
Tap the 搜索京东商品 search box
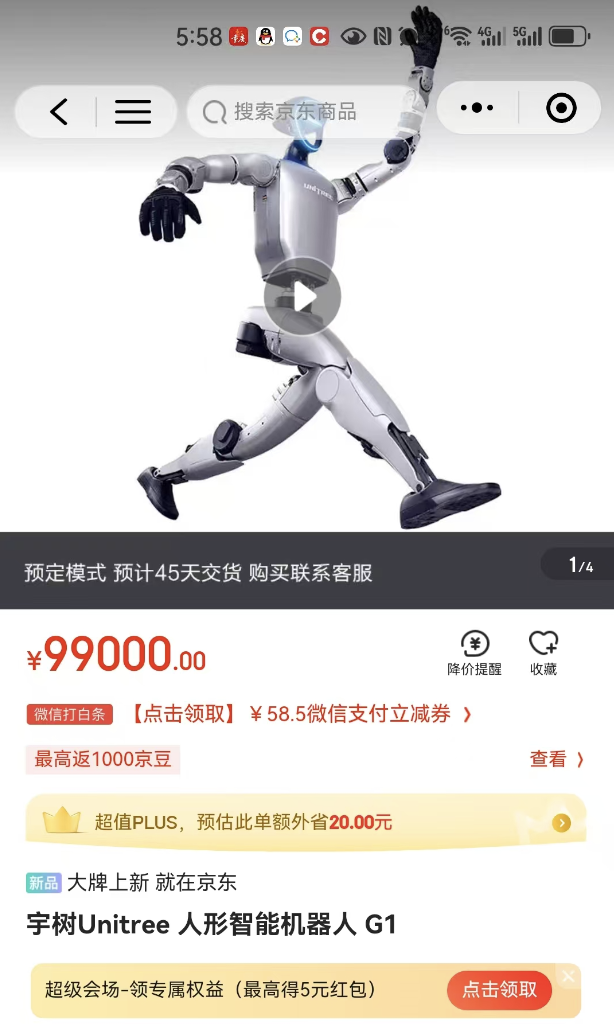[300, 112]
